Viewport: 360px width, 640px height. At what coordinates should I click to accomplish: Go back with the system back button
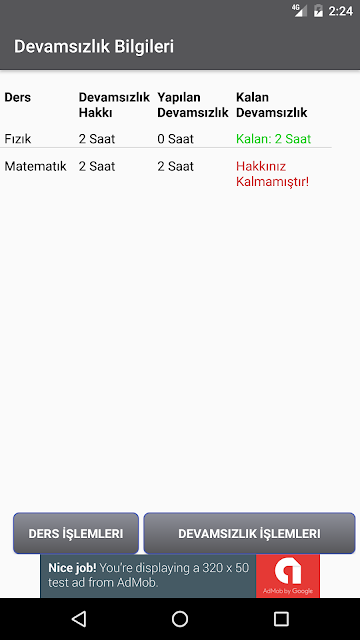tap(79, 619)
